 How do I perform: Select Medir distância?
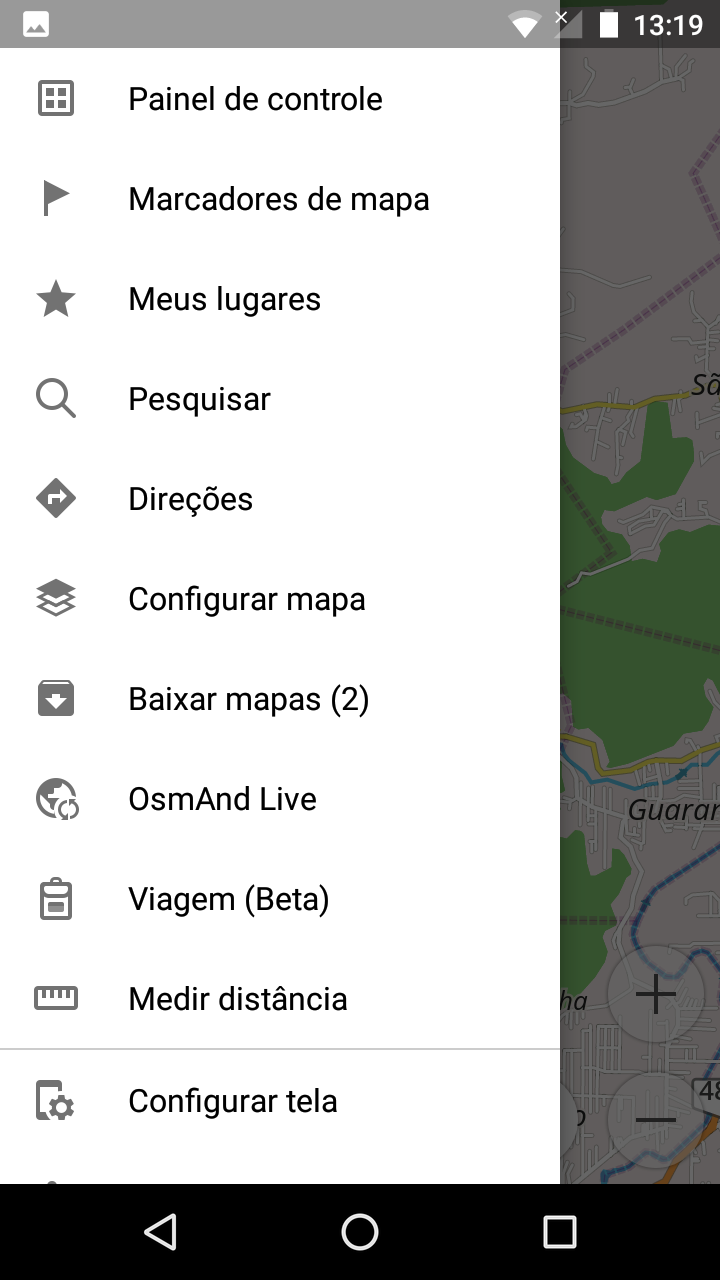tap(280, 999)
